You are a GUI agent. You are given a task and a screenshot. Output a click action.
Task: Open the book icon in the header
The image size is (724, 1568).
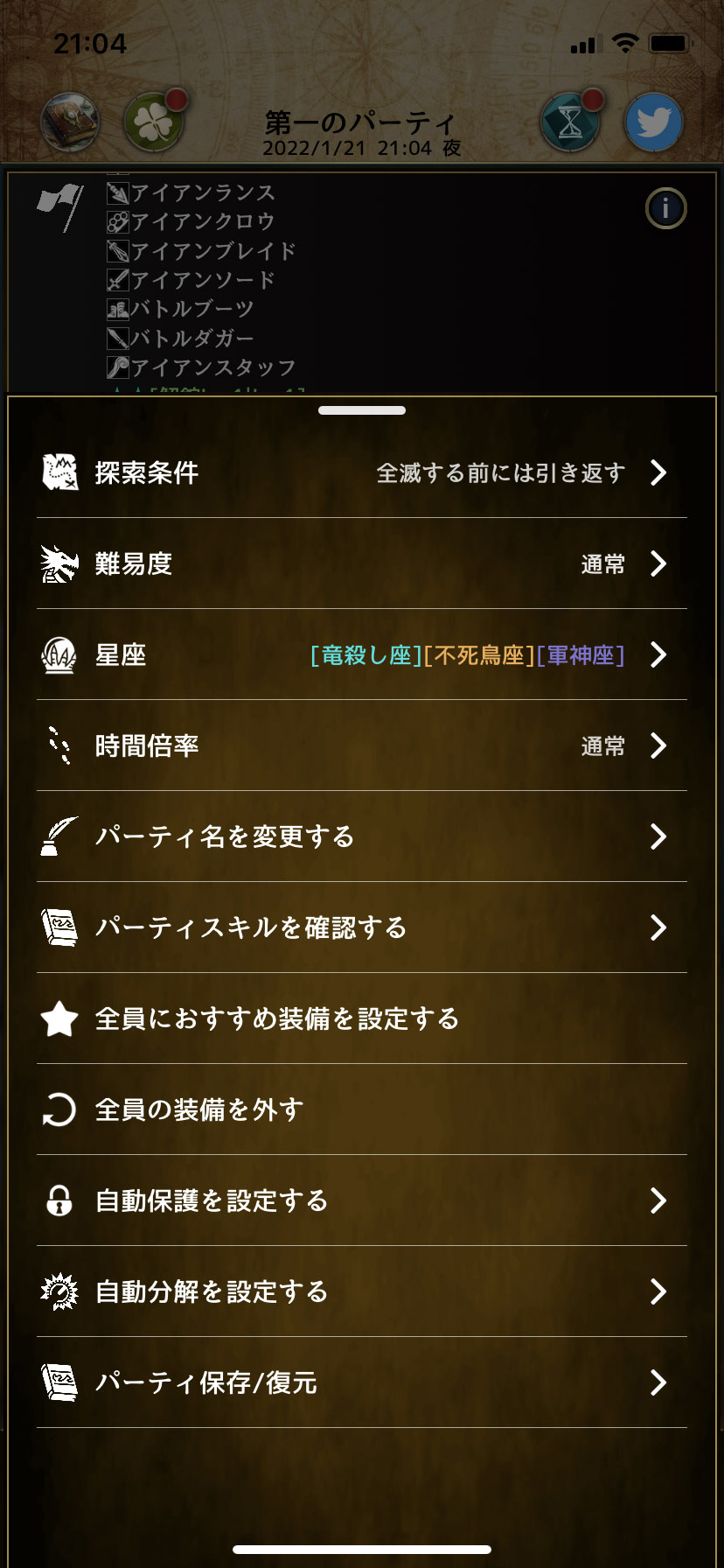(70, 122)
